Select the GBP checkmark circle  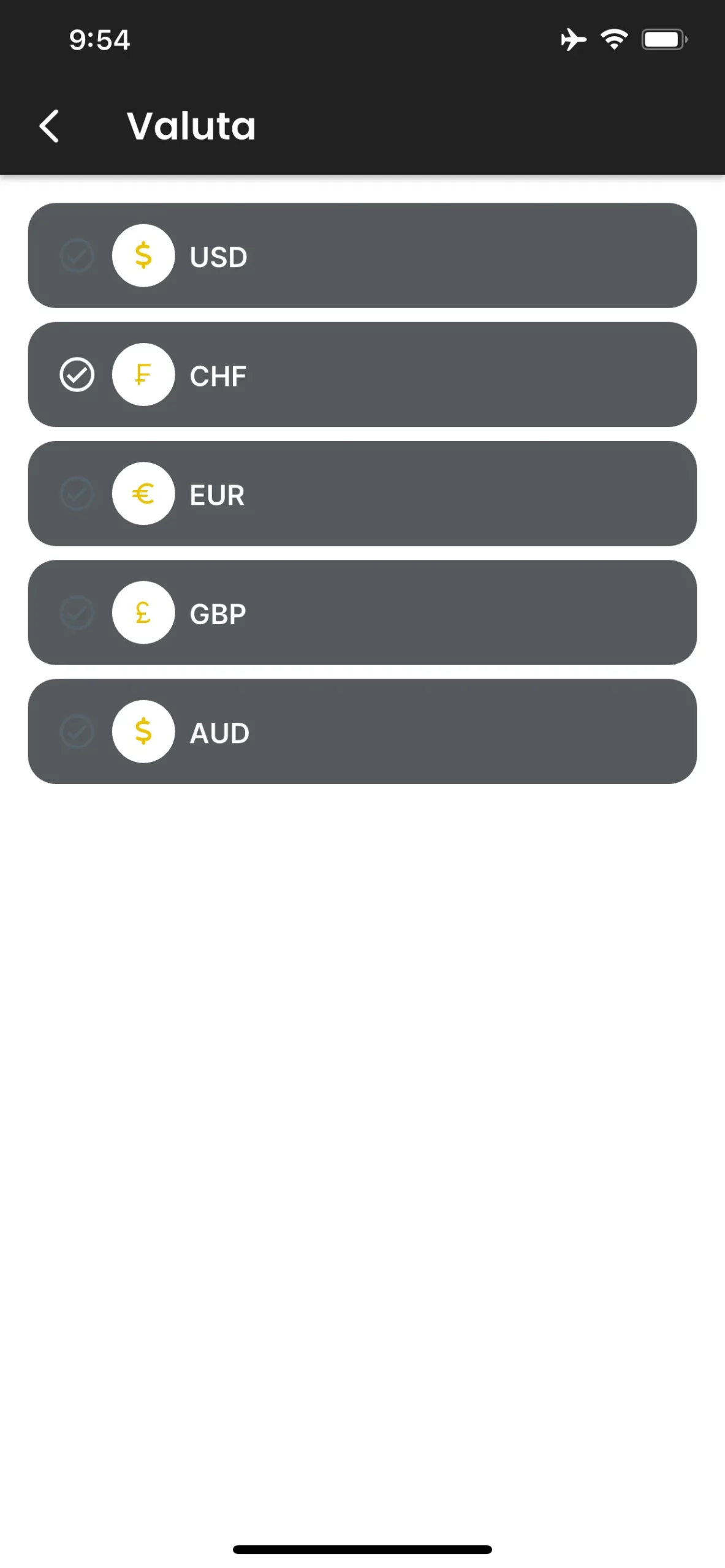[76, 612]
